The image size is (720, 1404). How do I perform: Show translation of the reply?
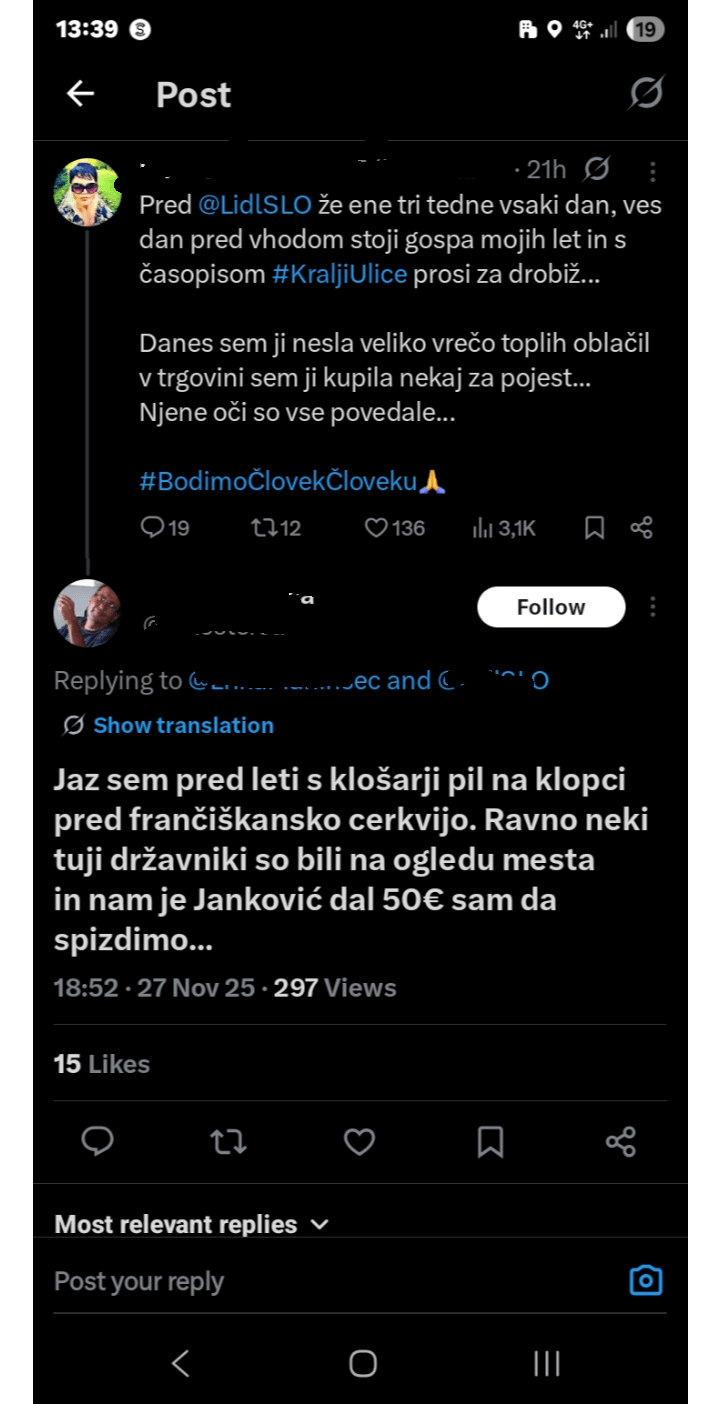click(183, 725)
